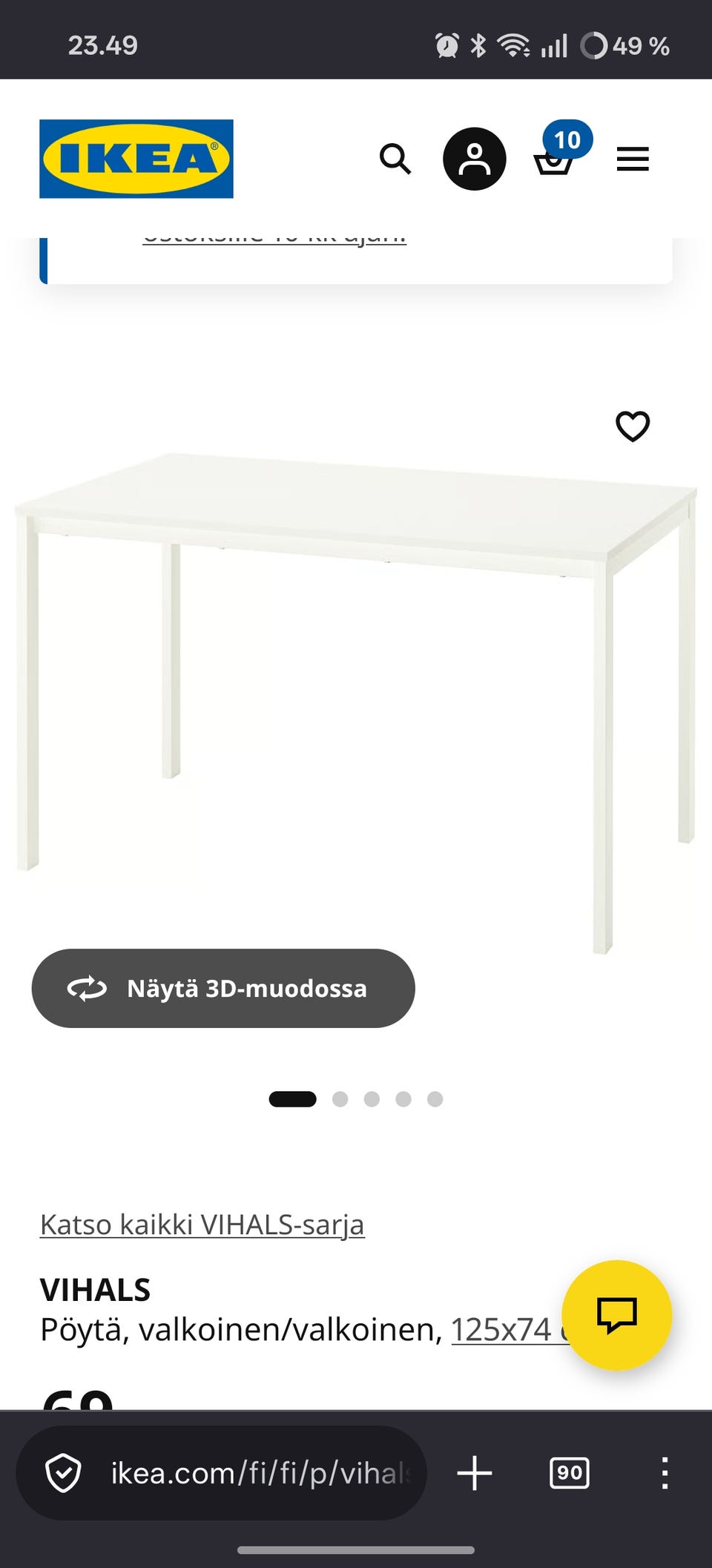
Task: Open a new browser tab with the plus icon
Action: tap(473, 1473)
